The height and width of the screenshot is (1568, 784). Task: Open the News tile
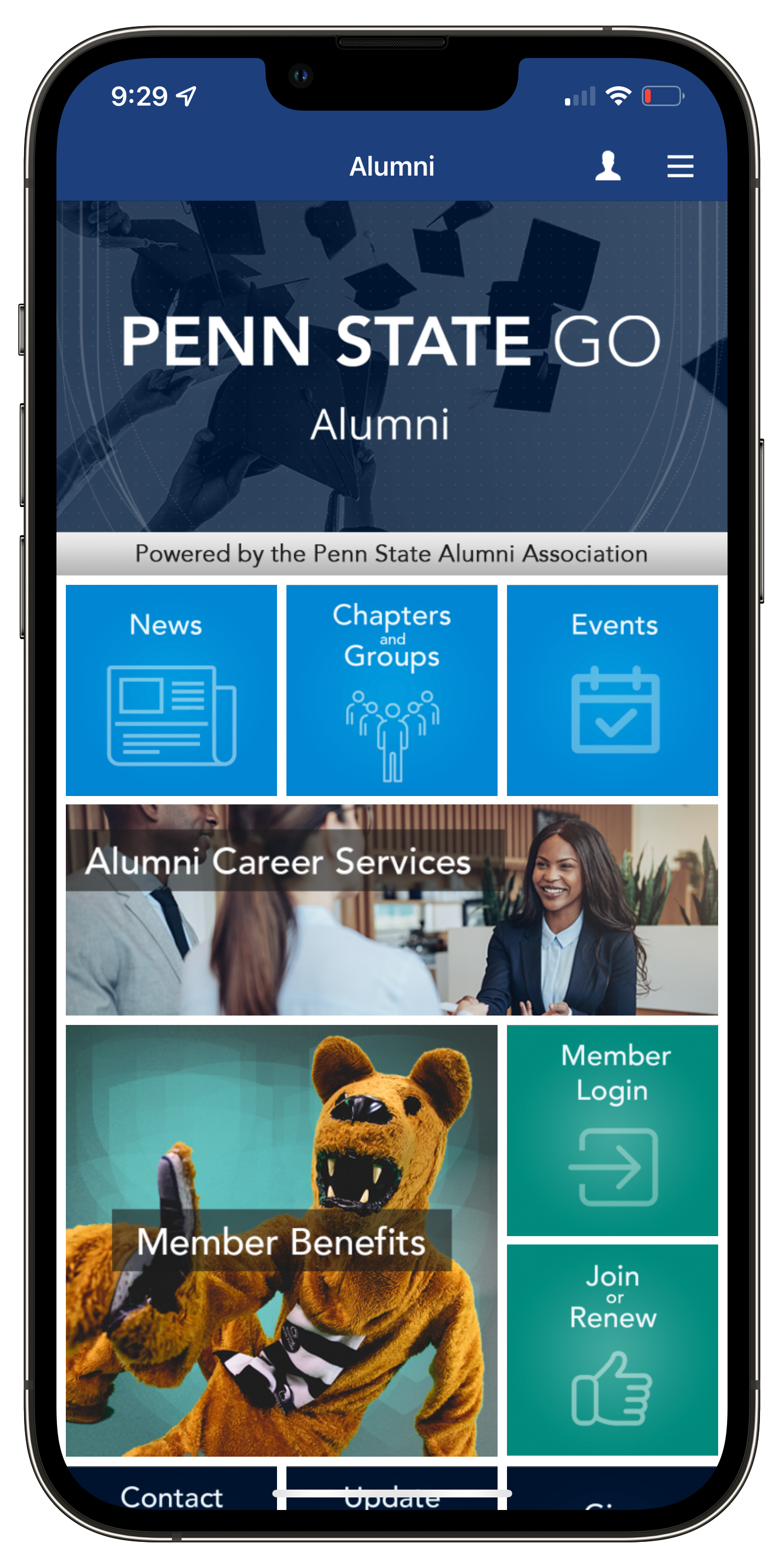tap(171, 690)
